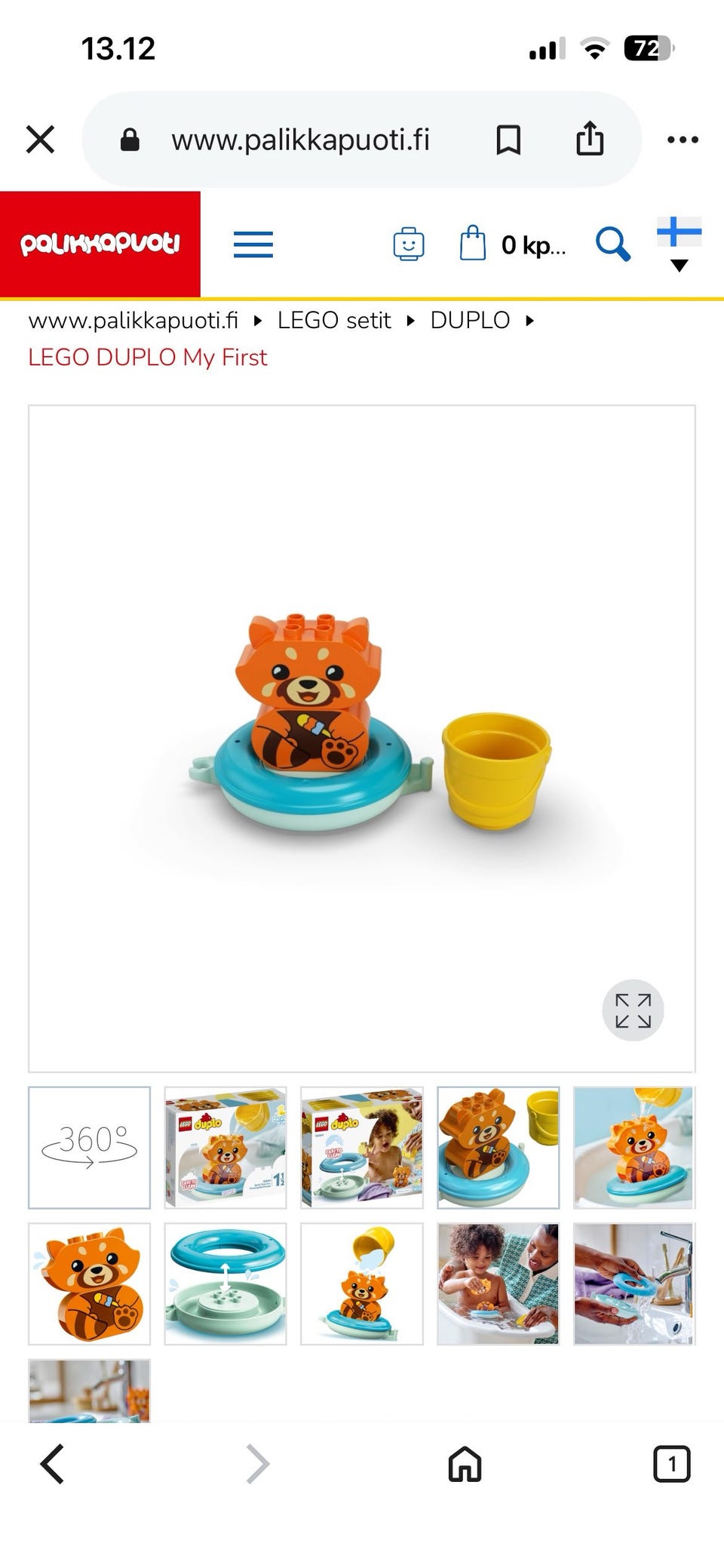The height and width of the screenshot is (1568, 724).
Task: Open the site search magnifier
Action: pyautogui.click(x=612, y=244)
